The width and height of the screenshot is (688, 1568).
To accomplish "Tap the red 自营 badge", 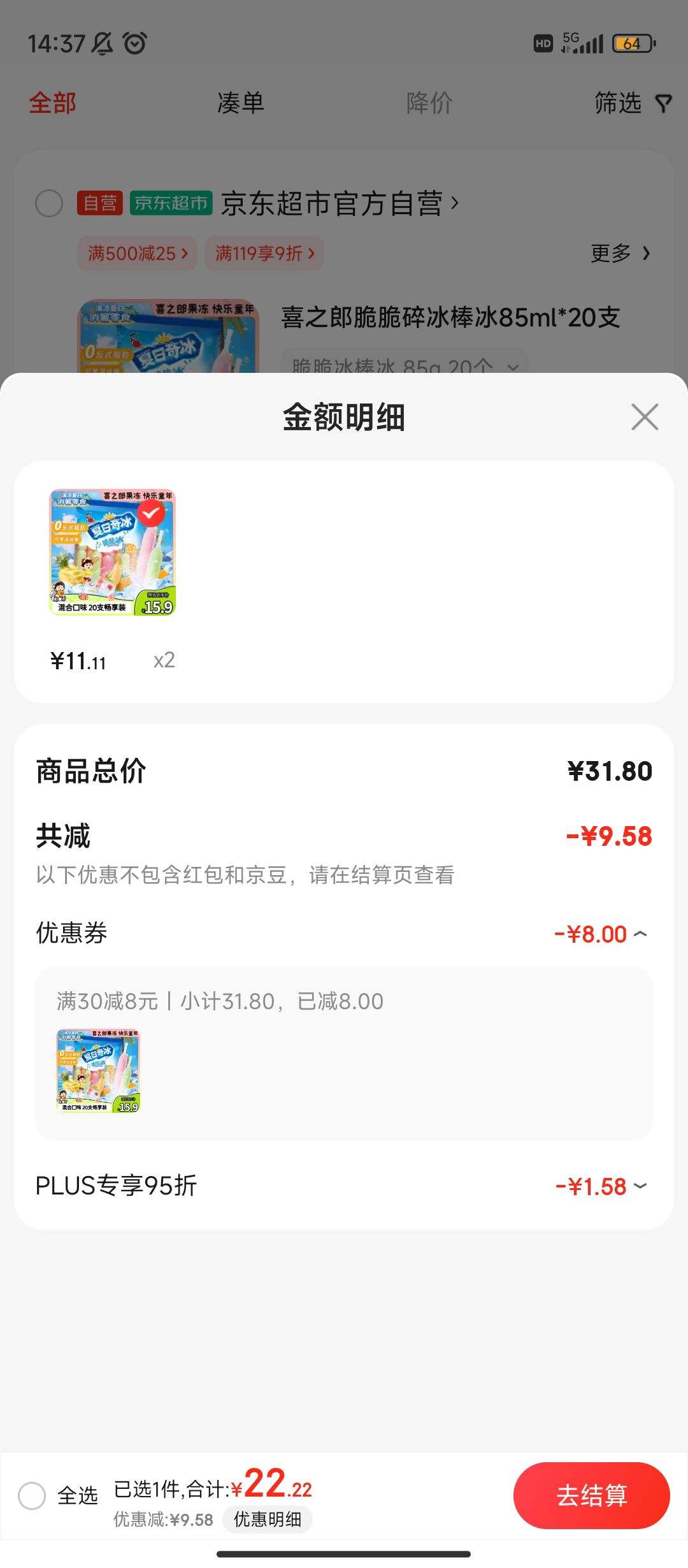I will (x=99, y=202).
